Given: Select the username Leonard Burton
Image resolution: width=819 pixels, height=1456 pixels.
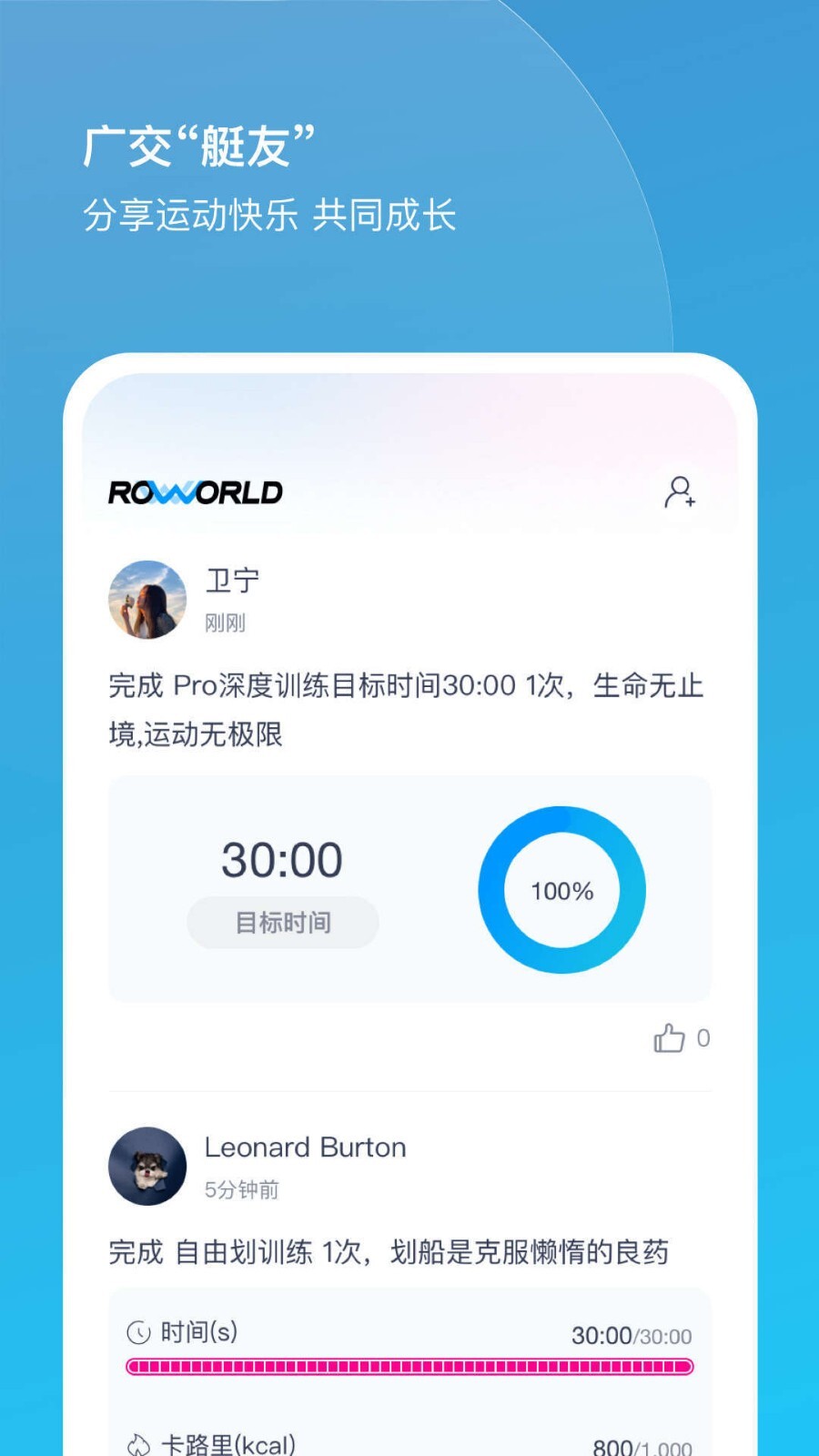Looking at the screenshot, I should pos(305,1148).
